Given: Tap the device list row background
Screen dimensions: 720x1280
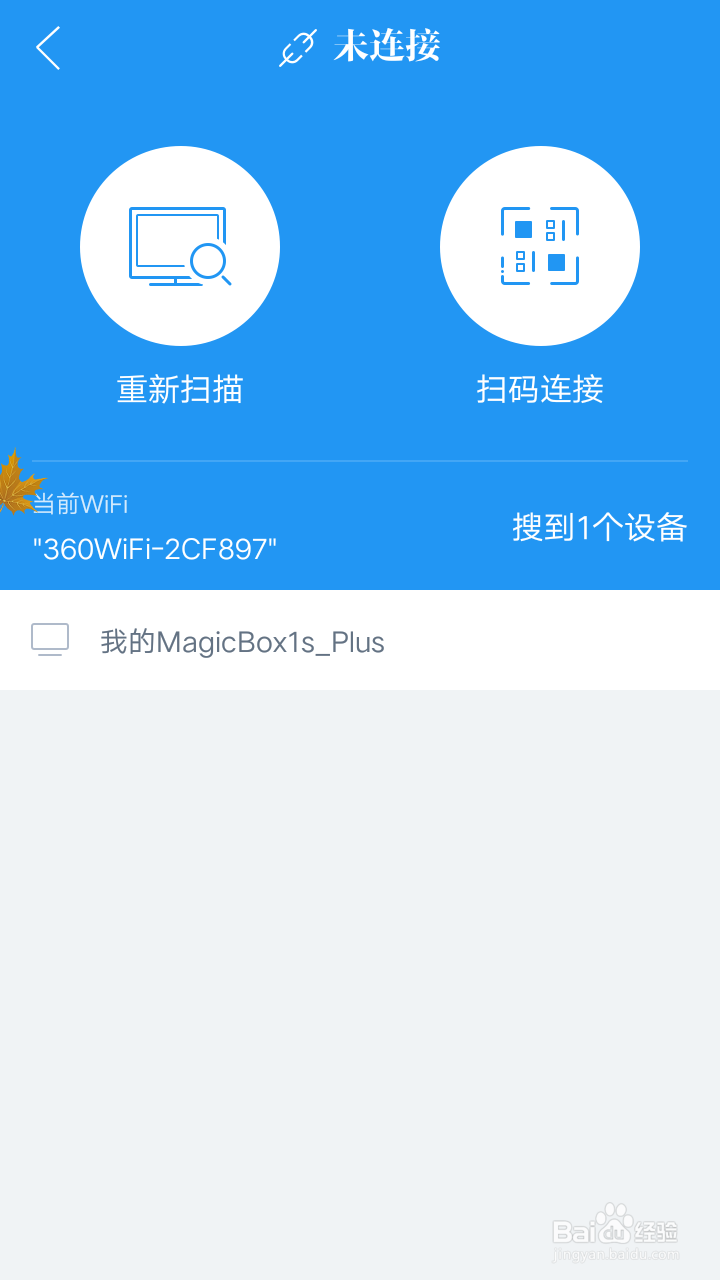Looking at the screenshot, I should click(500, 640).
